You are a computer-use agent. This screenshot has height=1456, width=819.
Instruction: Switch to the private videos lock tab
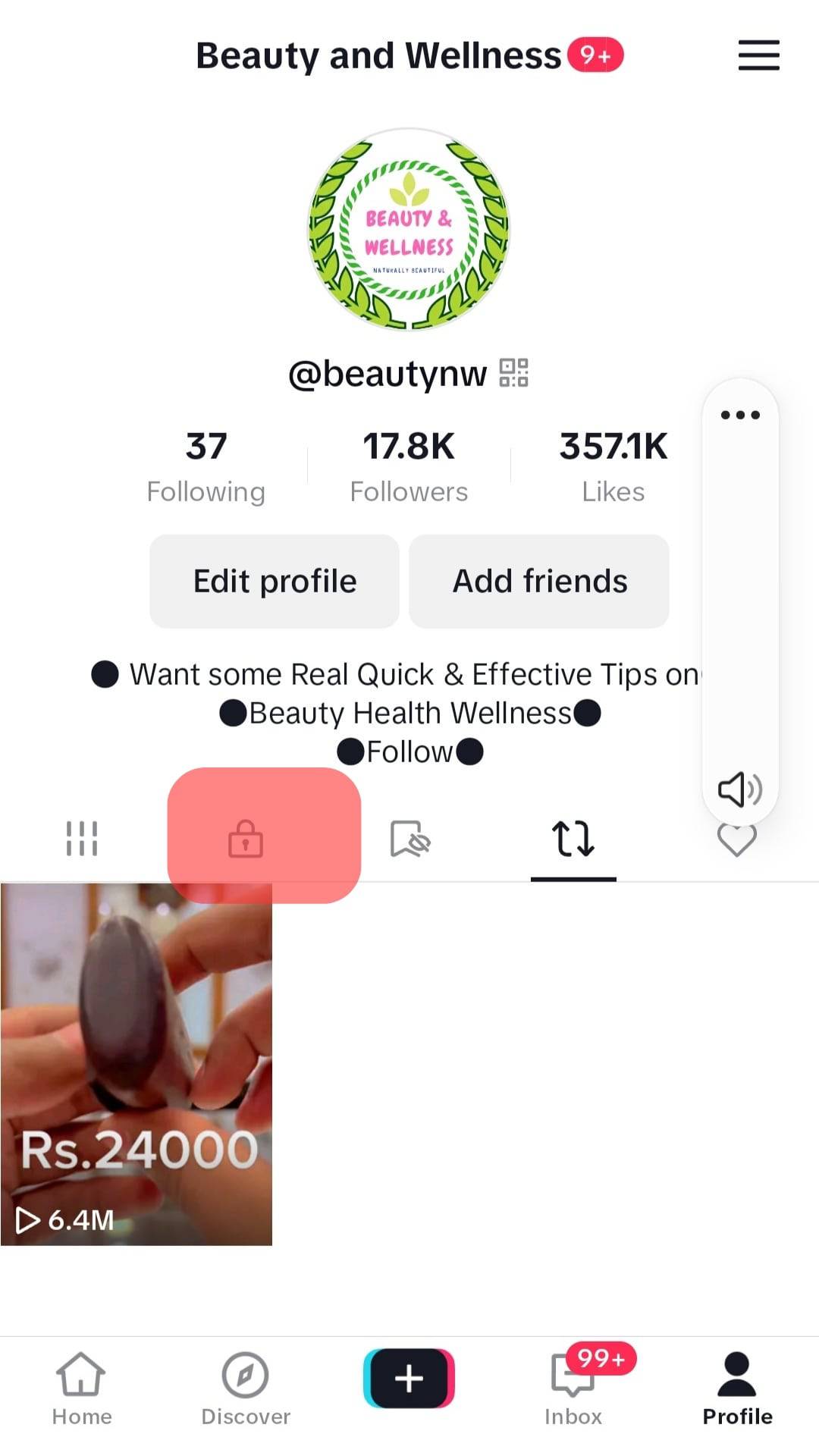pos(246,839)
